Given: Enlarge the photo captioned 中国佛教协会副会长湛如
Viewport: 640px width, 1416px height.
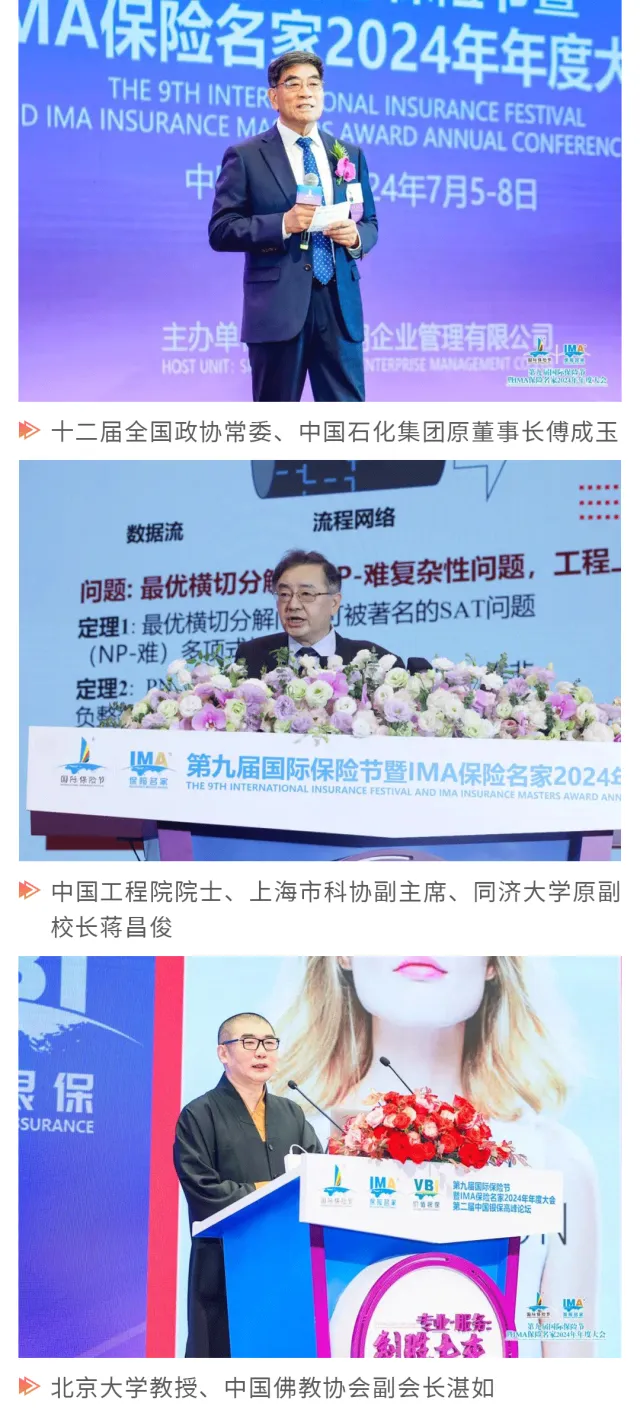Looking at the screenshot, I should tap(320, 1157).
